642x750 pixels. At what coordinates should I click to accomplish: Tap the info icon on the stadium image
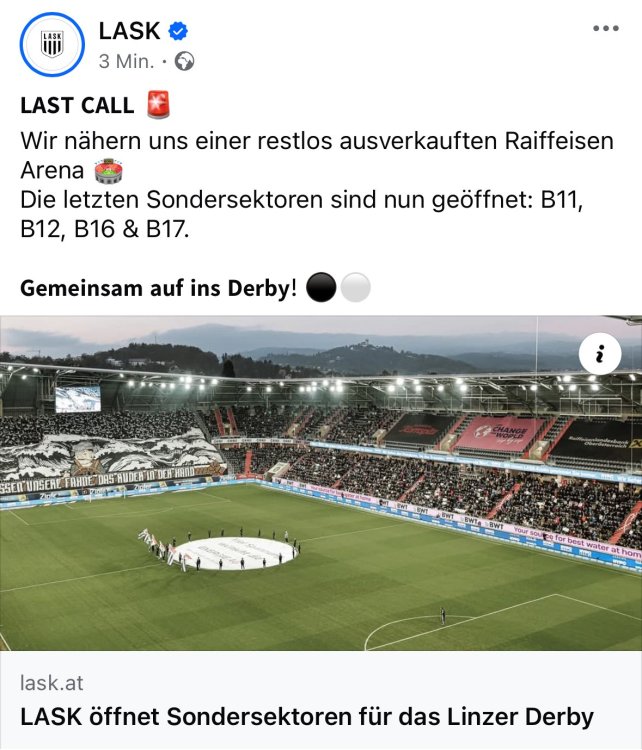tap(600, 355)
